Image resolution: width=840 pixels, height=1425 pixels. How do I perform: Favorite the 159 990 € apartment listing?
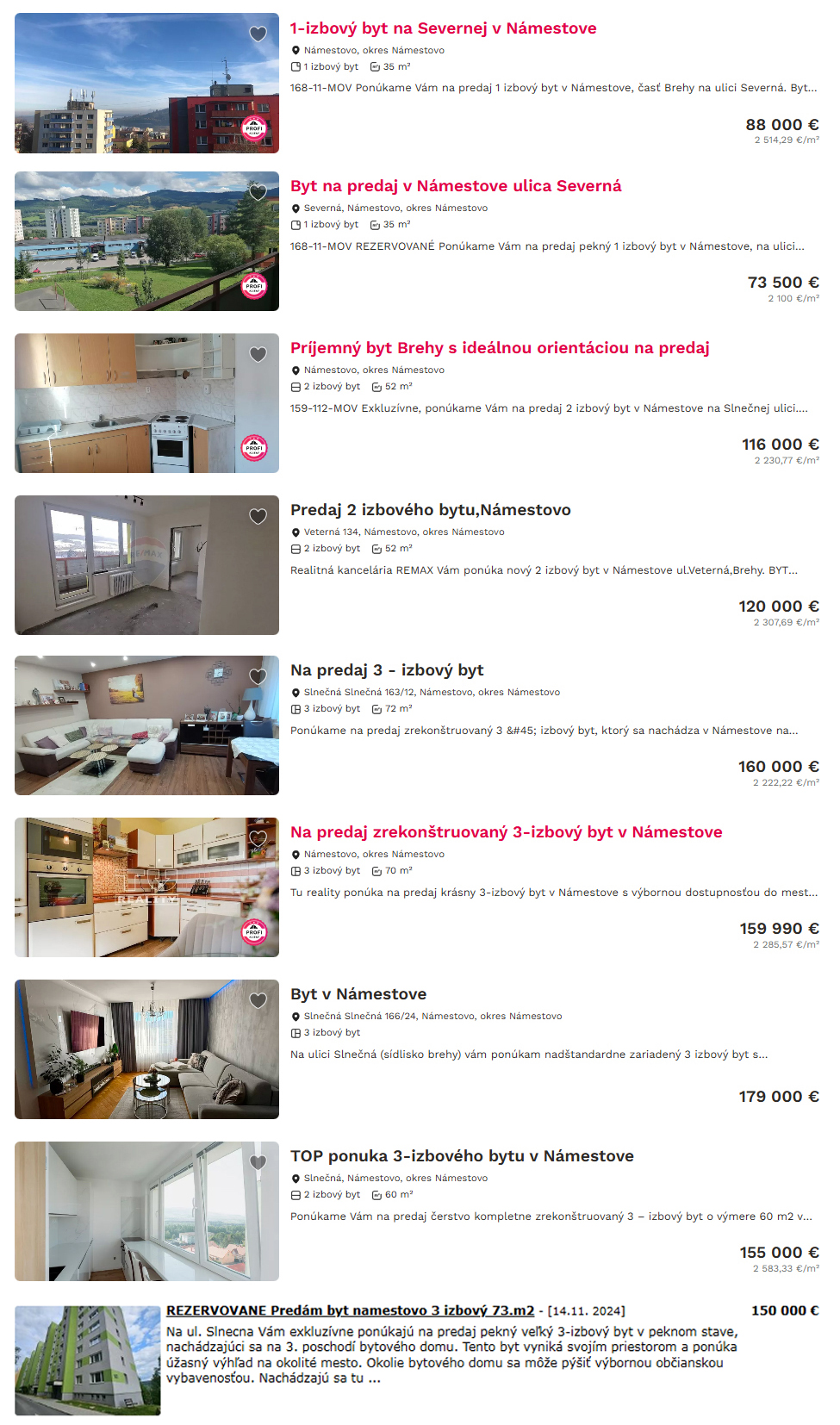pyautogui.click(x=258, y=838)
